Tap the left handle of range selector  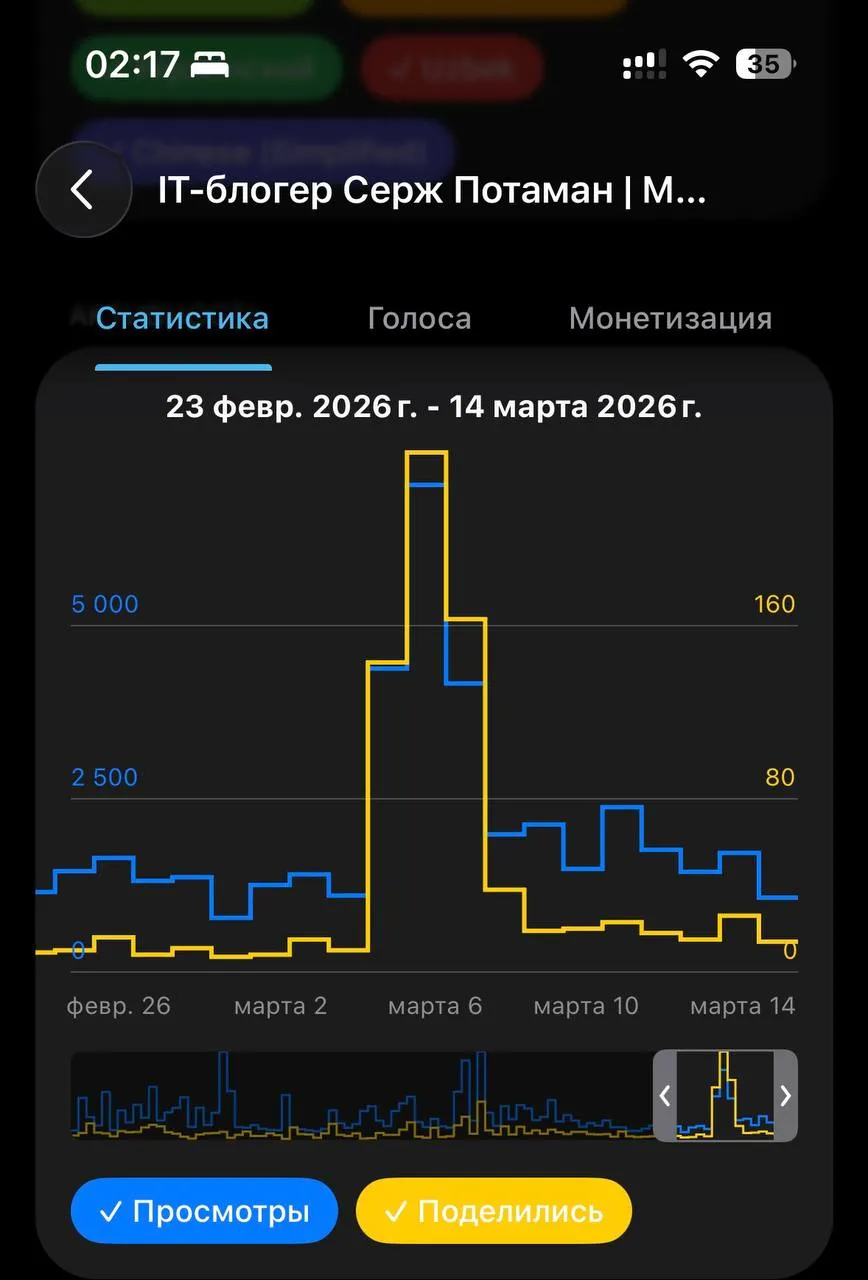pyautogui.click(x=665, y=1096)
